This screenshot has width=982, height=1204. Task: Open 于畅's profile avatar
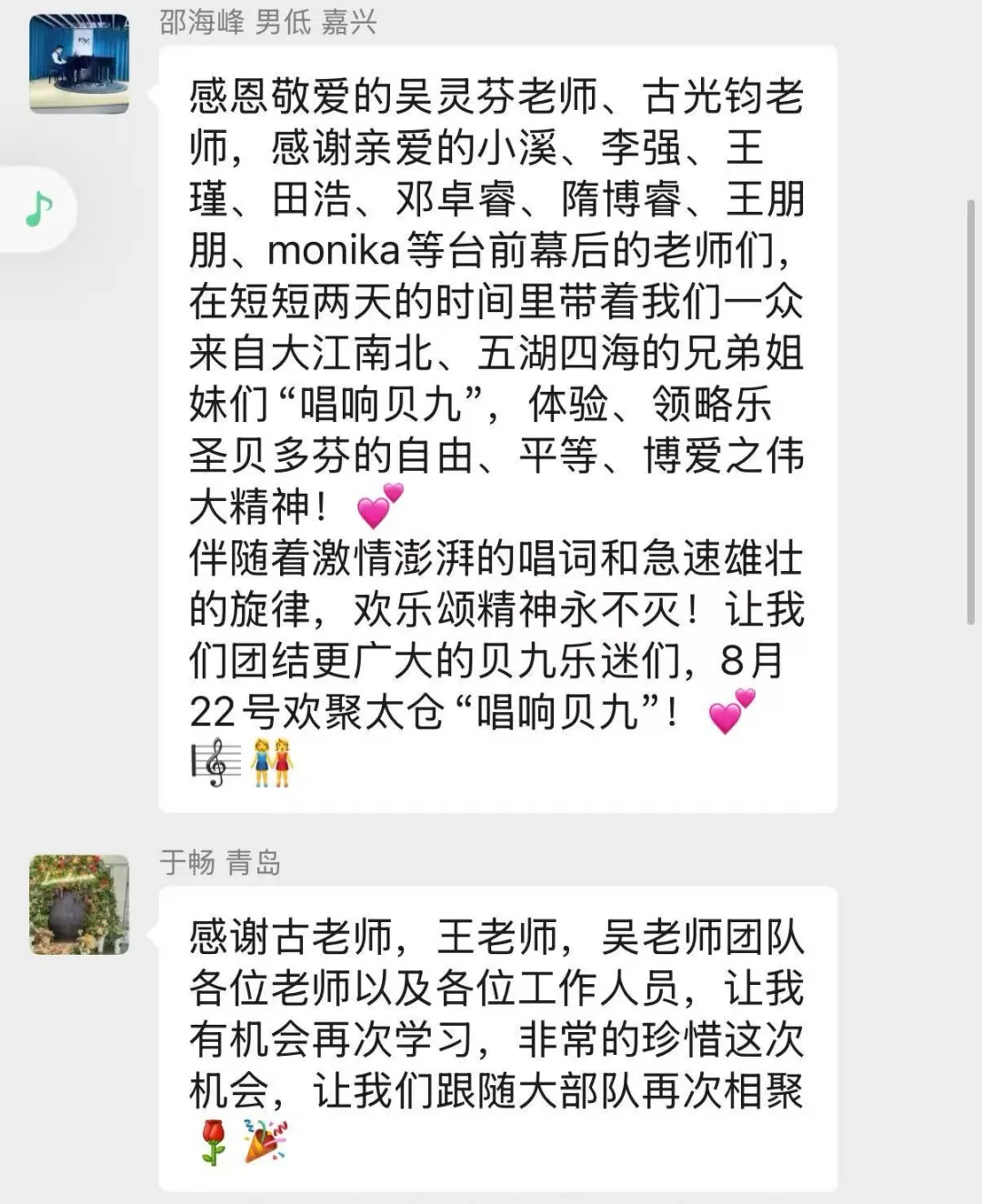[79, 904]
